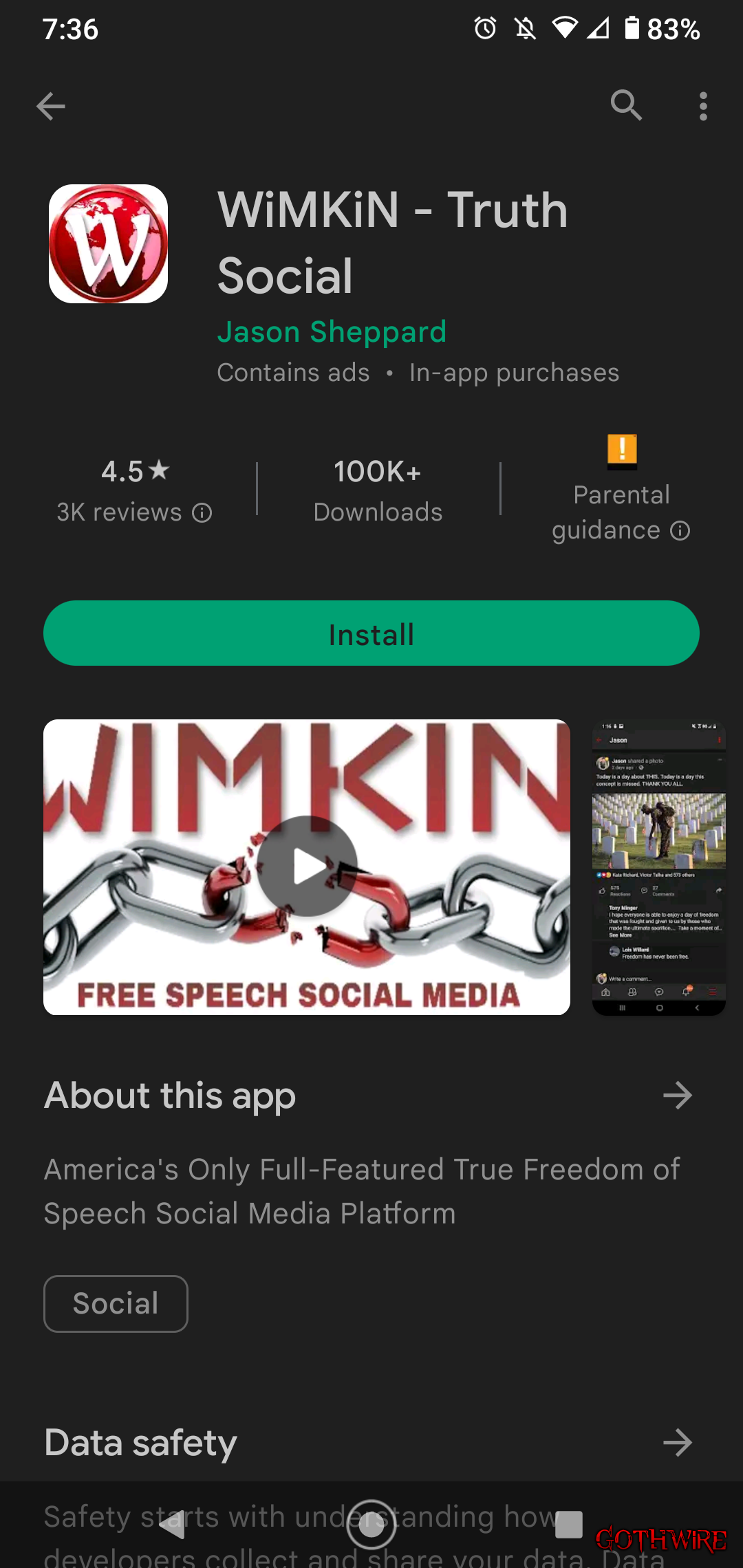This screenshot has height=1568, width=743.
Task: Open the app screenshot preview
Action: pos(658,867)
